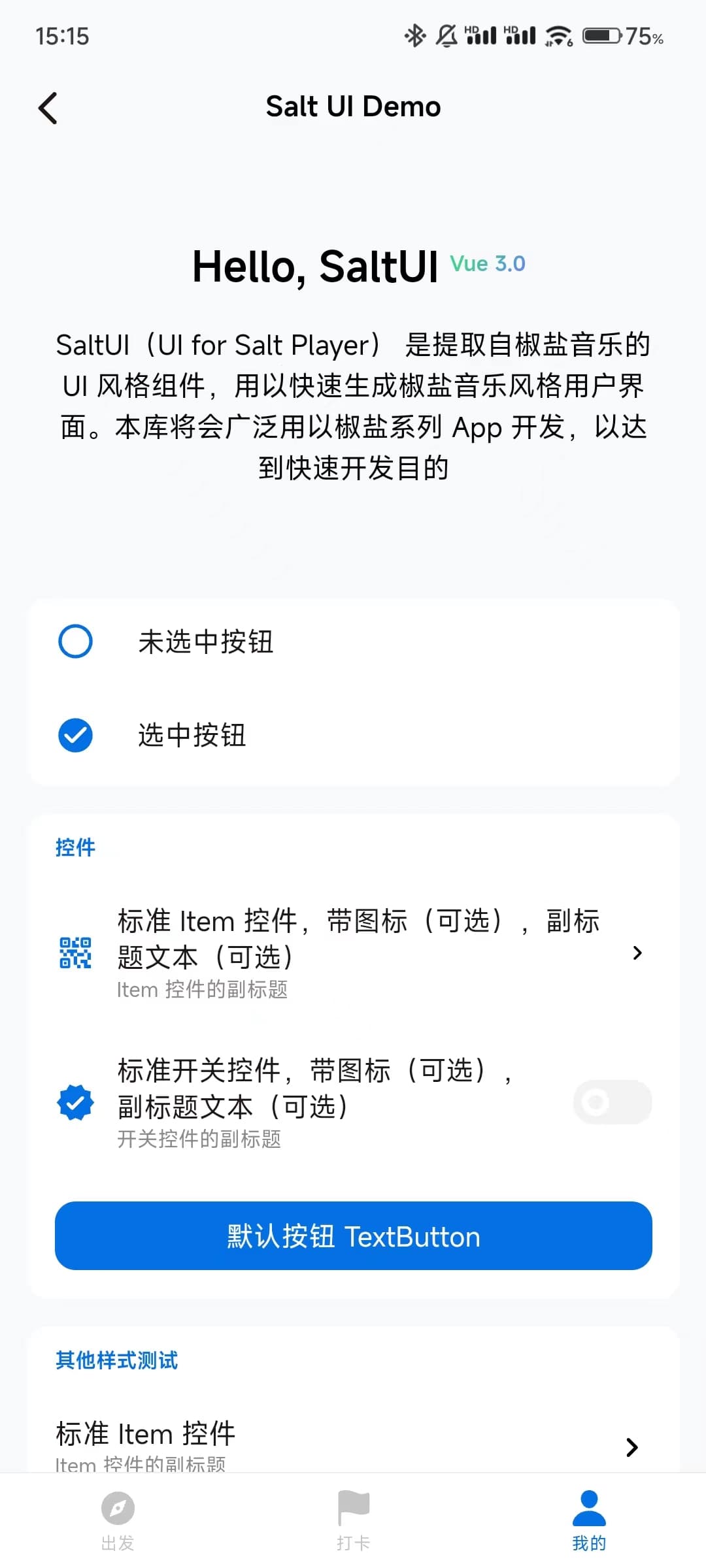Open the 标准 Item 控件 row with QR icon

[354, 953]
